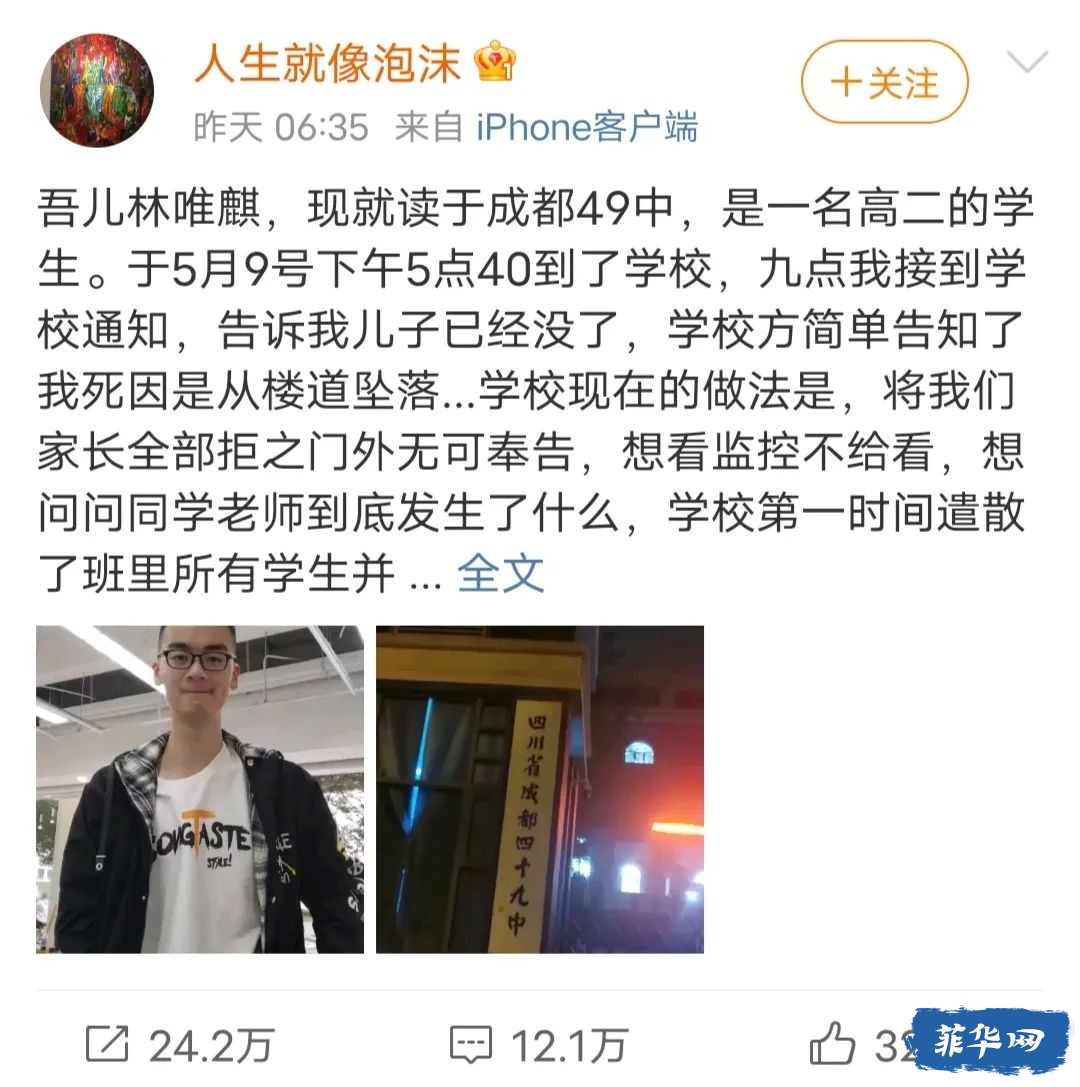Expand the post with 全文 link

500,573
